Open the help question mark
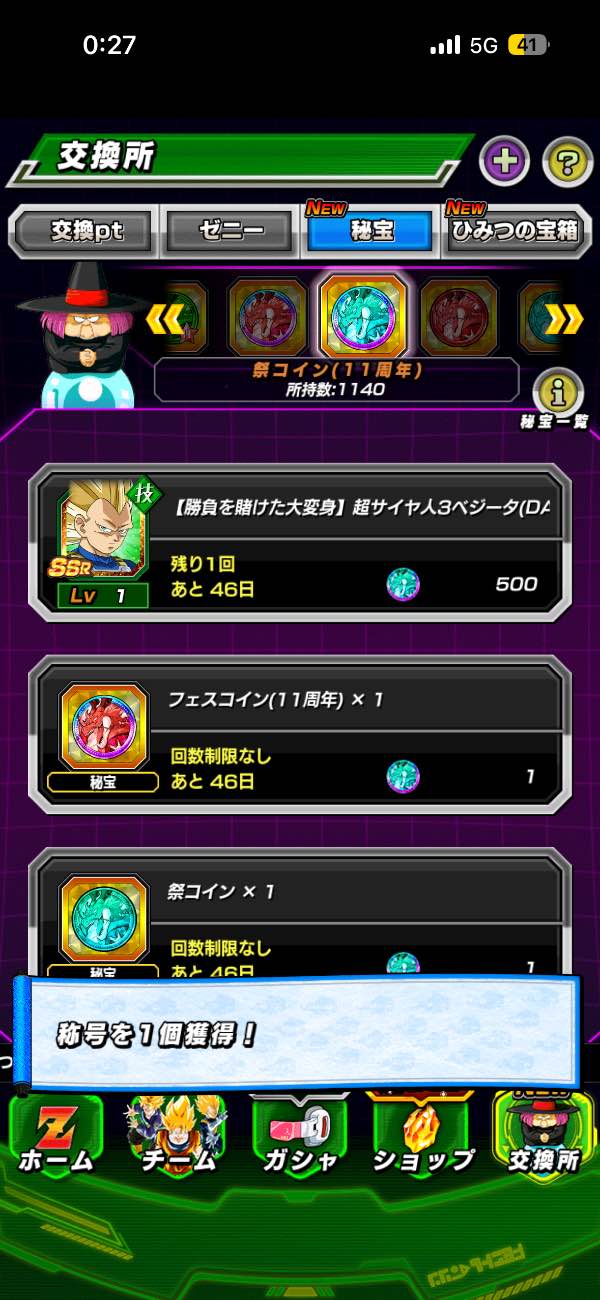 567,163
